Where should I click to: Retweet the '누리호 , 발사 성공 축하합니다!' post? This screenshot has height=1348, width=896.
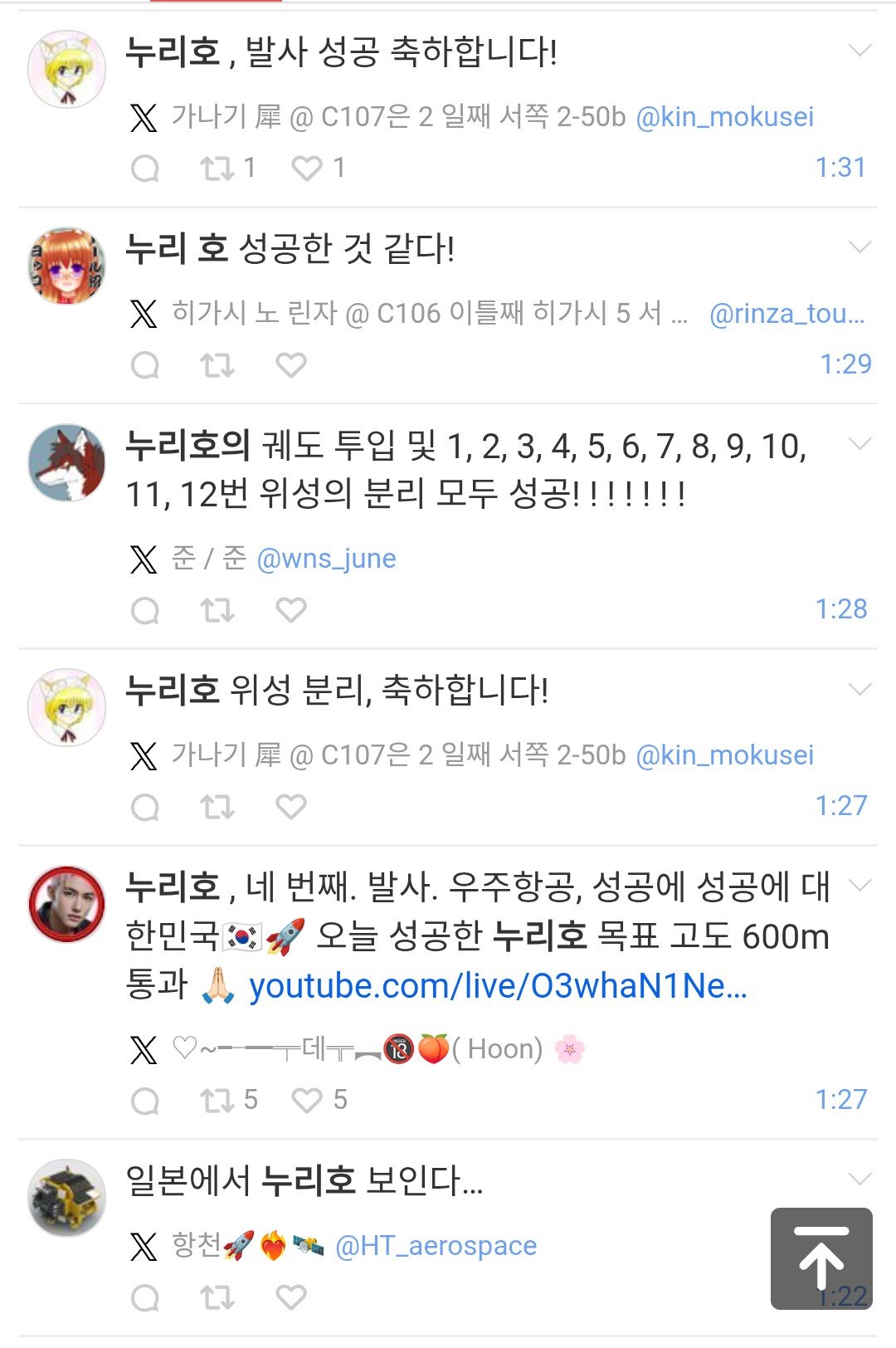(x=217, y=168)
